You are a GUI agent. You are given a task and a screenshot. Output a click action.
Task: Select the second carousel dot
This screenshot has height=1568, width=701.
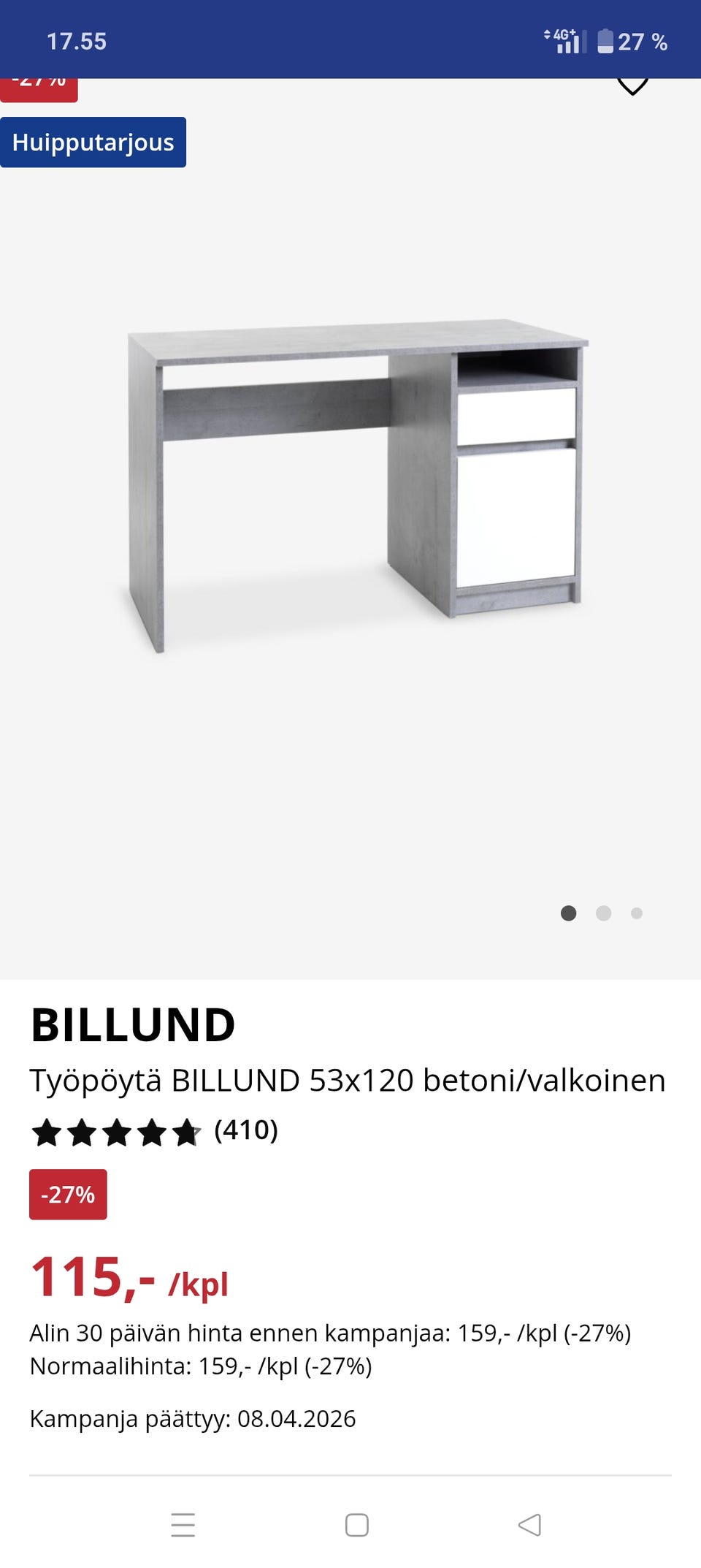pyautogui.click(x=603, y=913)
